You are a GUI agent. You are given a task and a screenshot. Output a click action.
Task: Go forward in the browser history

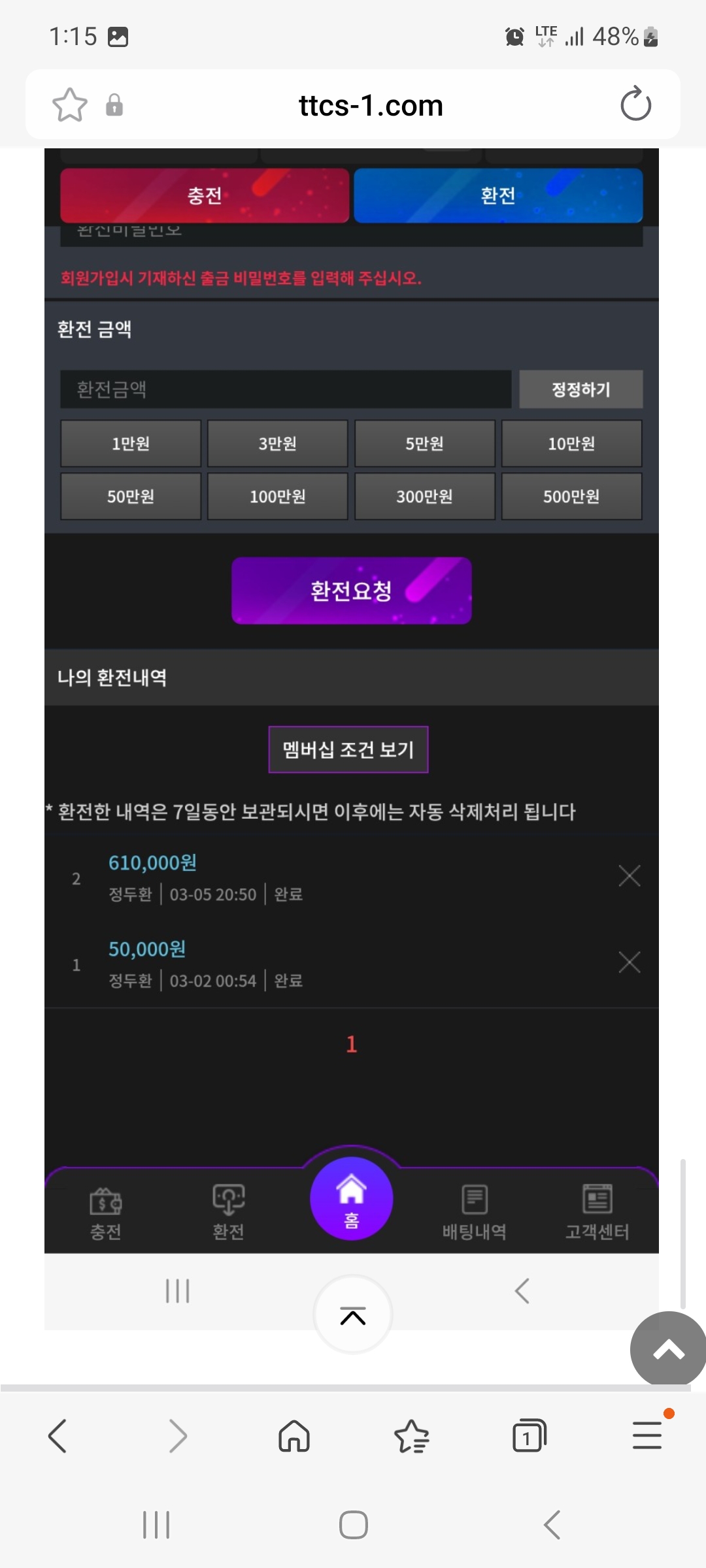pyautogui.click(x=177, y=1435)
